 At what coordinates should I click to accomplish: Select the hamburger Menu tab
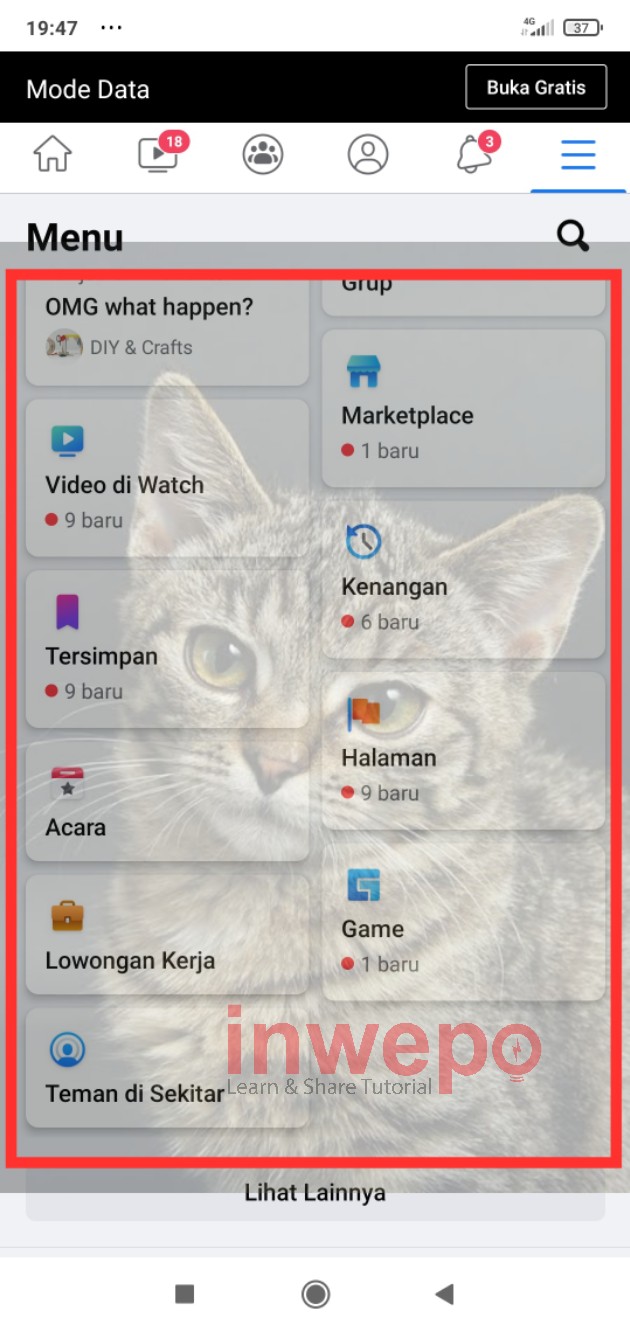pyautogui.click(x=578, y=155)
